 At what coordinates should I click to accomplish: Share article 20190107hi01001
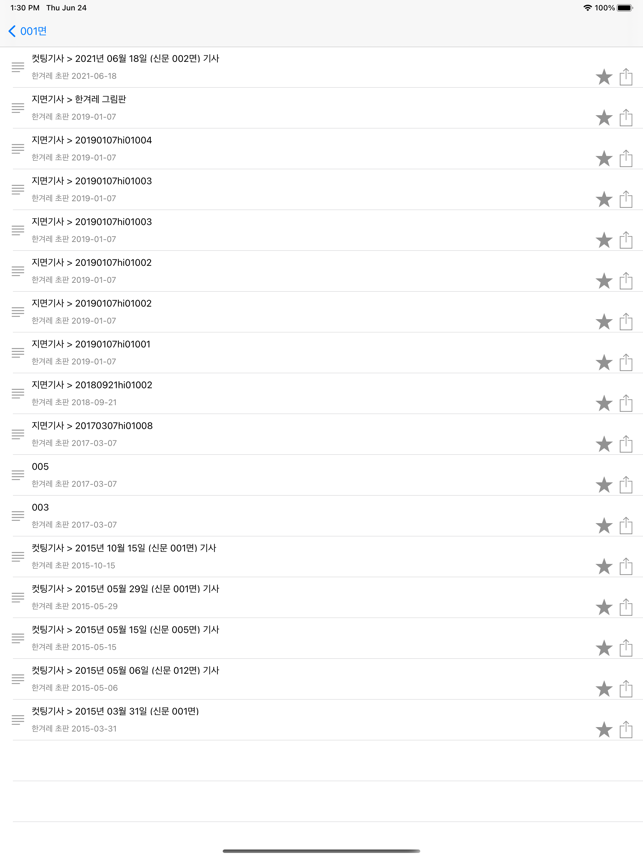[626, 363]
